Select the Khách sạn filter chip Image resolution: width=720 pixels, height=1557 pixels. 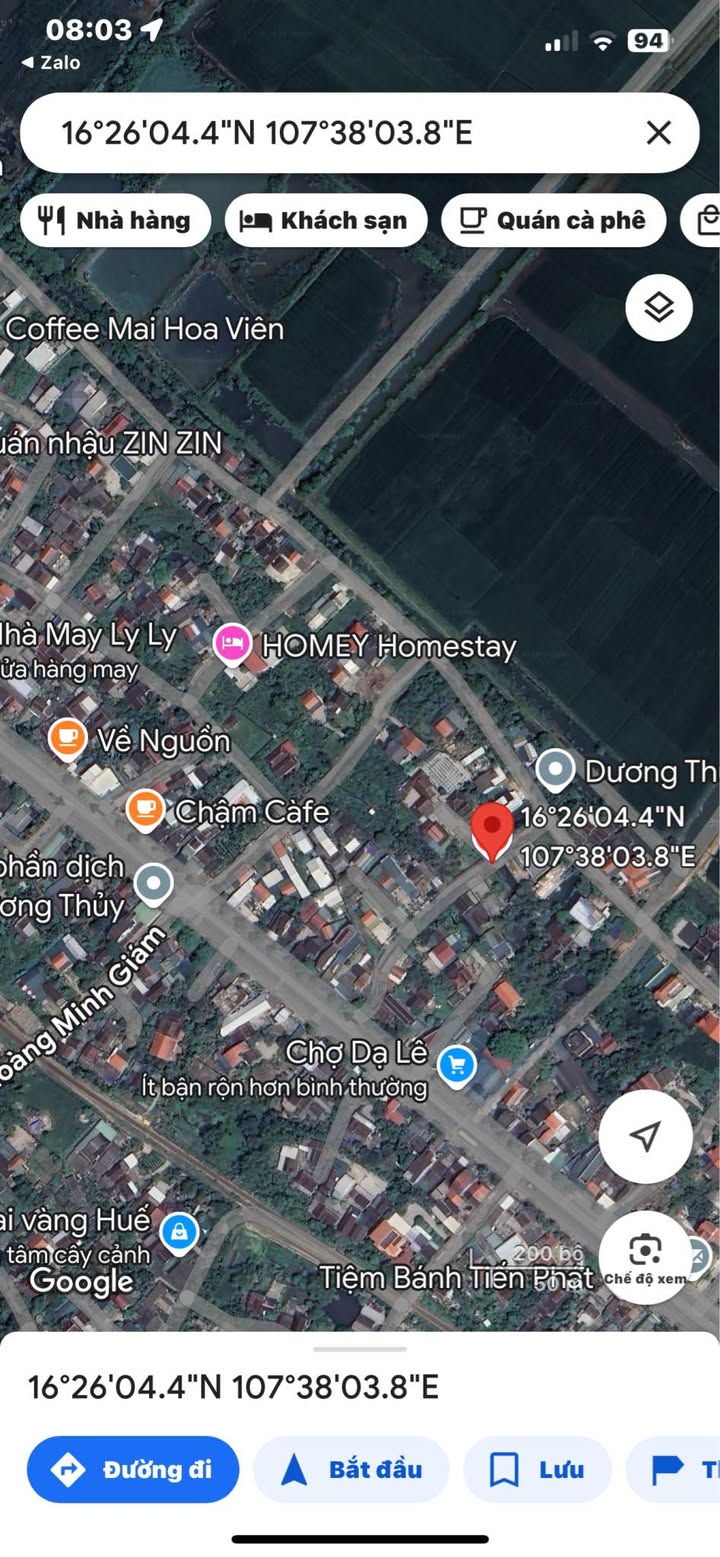click(x=326, y=220)
